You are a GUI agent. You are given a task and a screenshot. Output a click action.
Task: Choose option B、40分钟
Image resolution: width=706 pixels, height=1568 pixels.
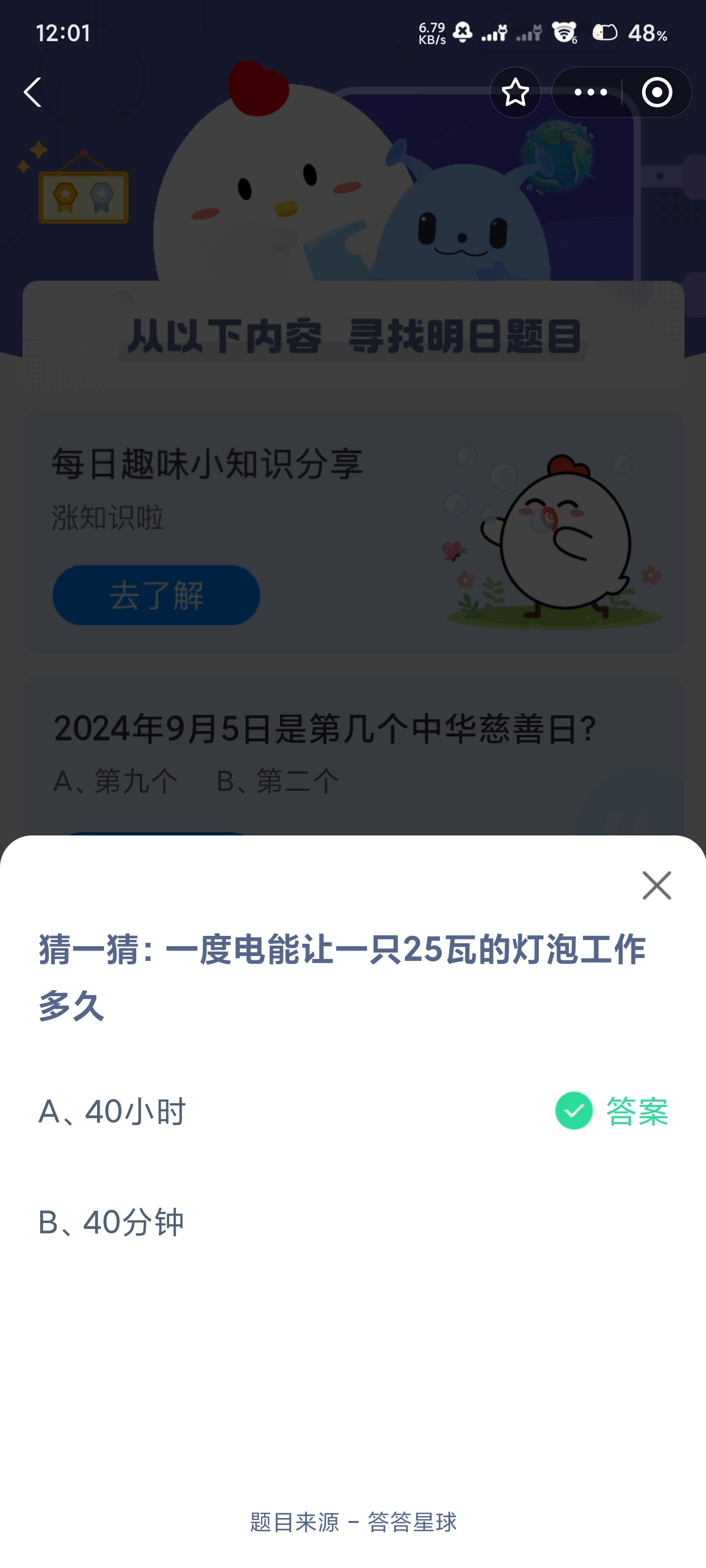111,1222
